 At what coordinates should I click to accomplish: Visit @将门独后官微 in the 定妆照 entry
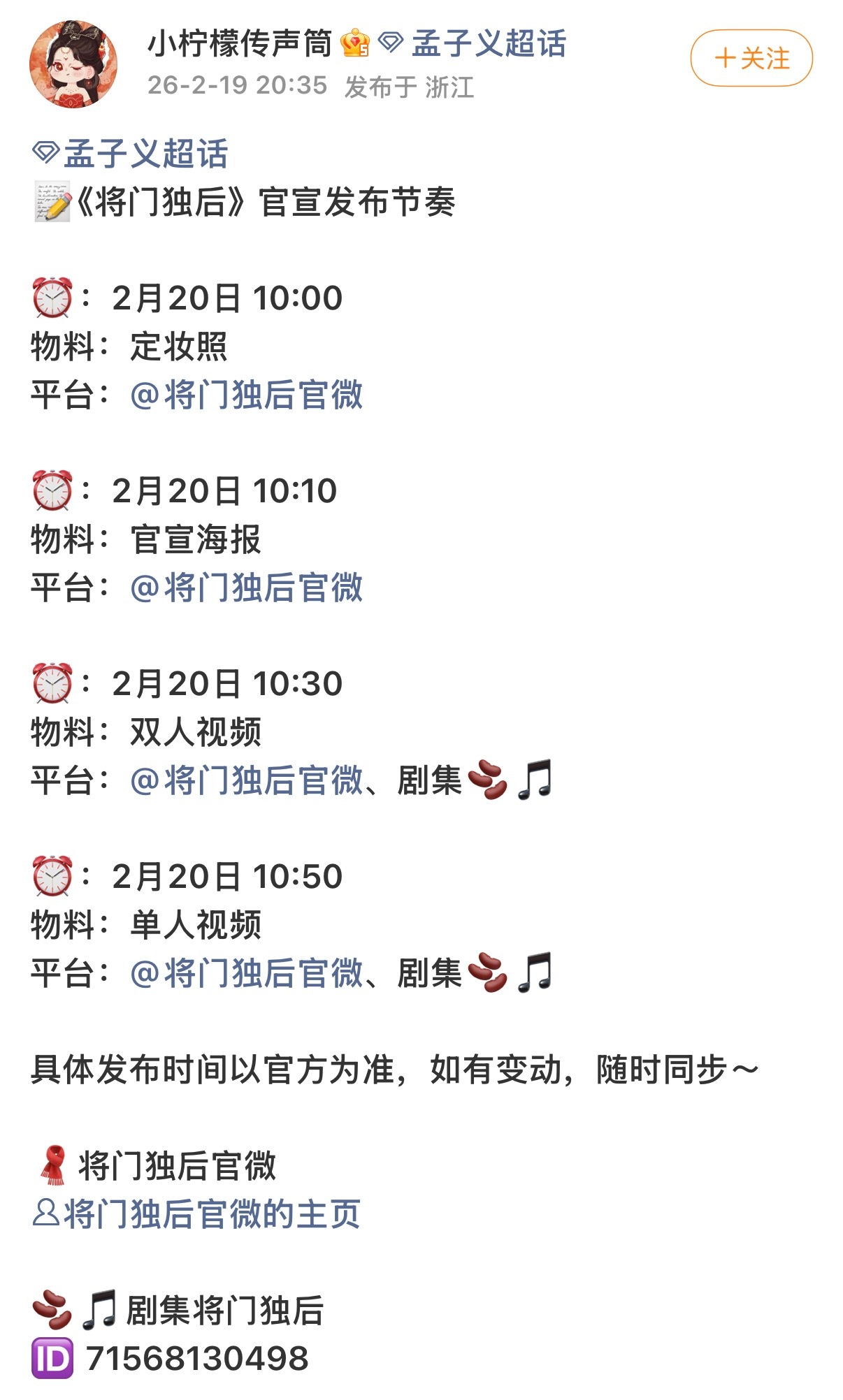click(248, 394)
